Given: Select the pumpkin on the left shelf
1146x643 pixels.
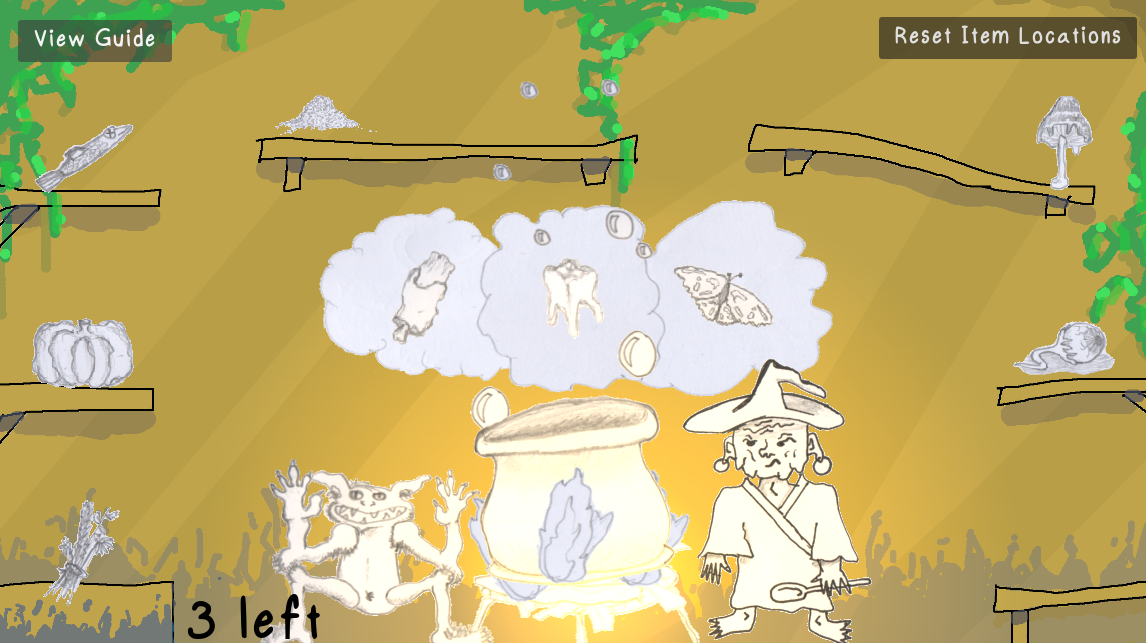Looking at the screenshot, I should pyautogui.click(x=83, y=353).
